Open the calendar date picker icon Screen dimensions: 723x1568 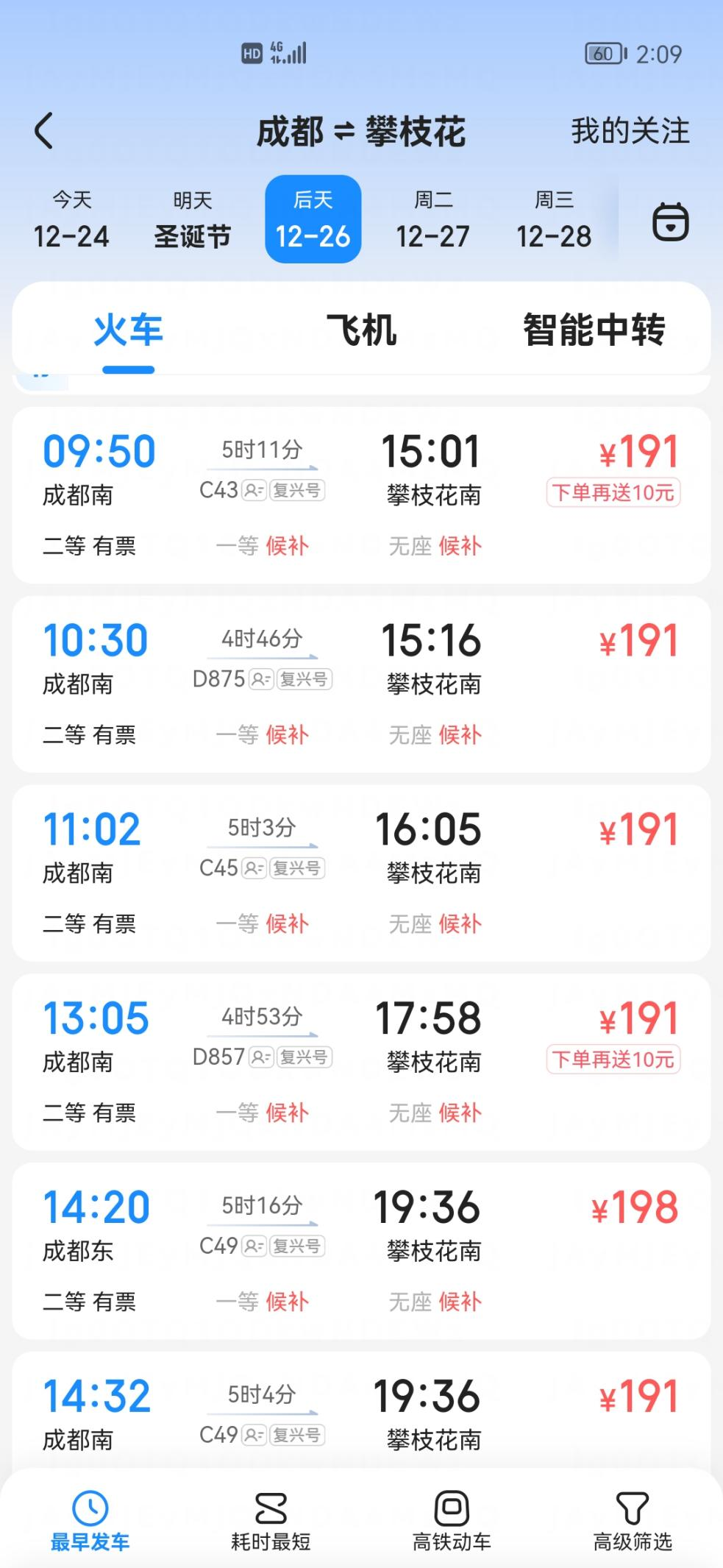point(671,221)
